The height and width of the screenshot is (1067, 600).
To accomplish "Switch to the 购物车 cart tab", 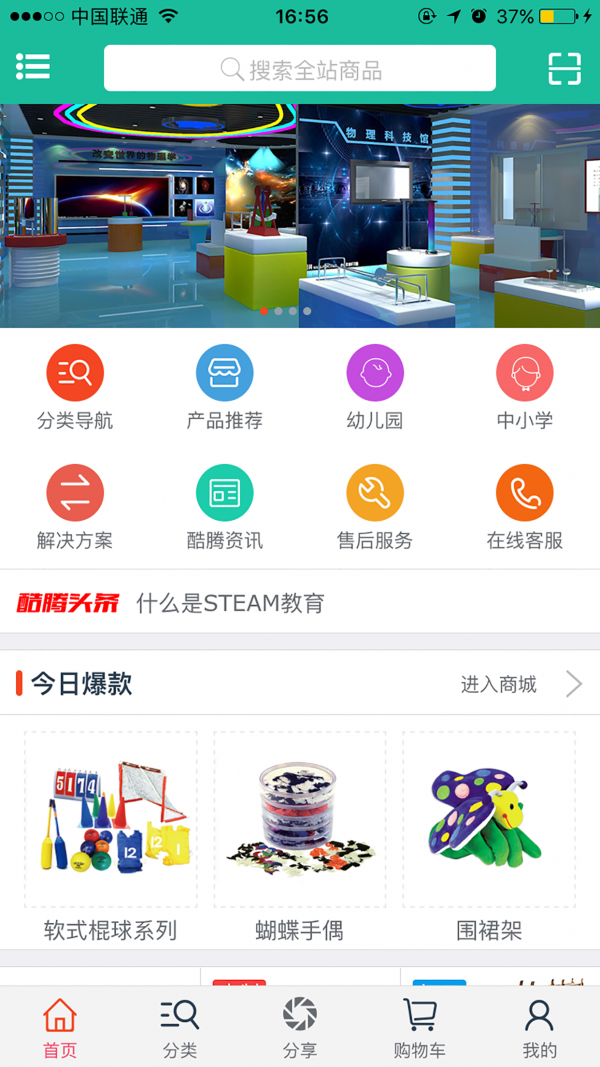I will pos(420,1028).
